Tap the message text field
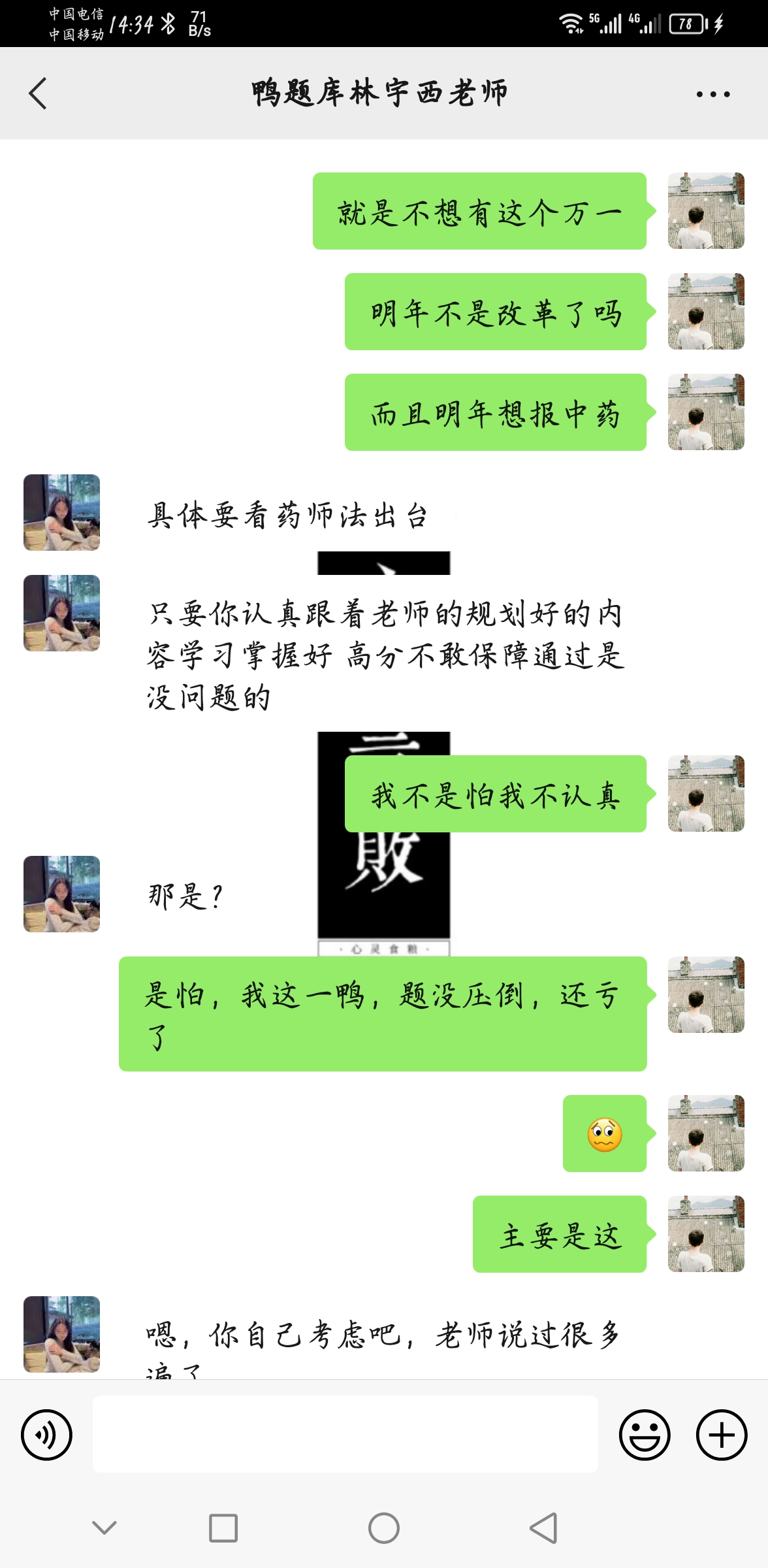 345,1434
